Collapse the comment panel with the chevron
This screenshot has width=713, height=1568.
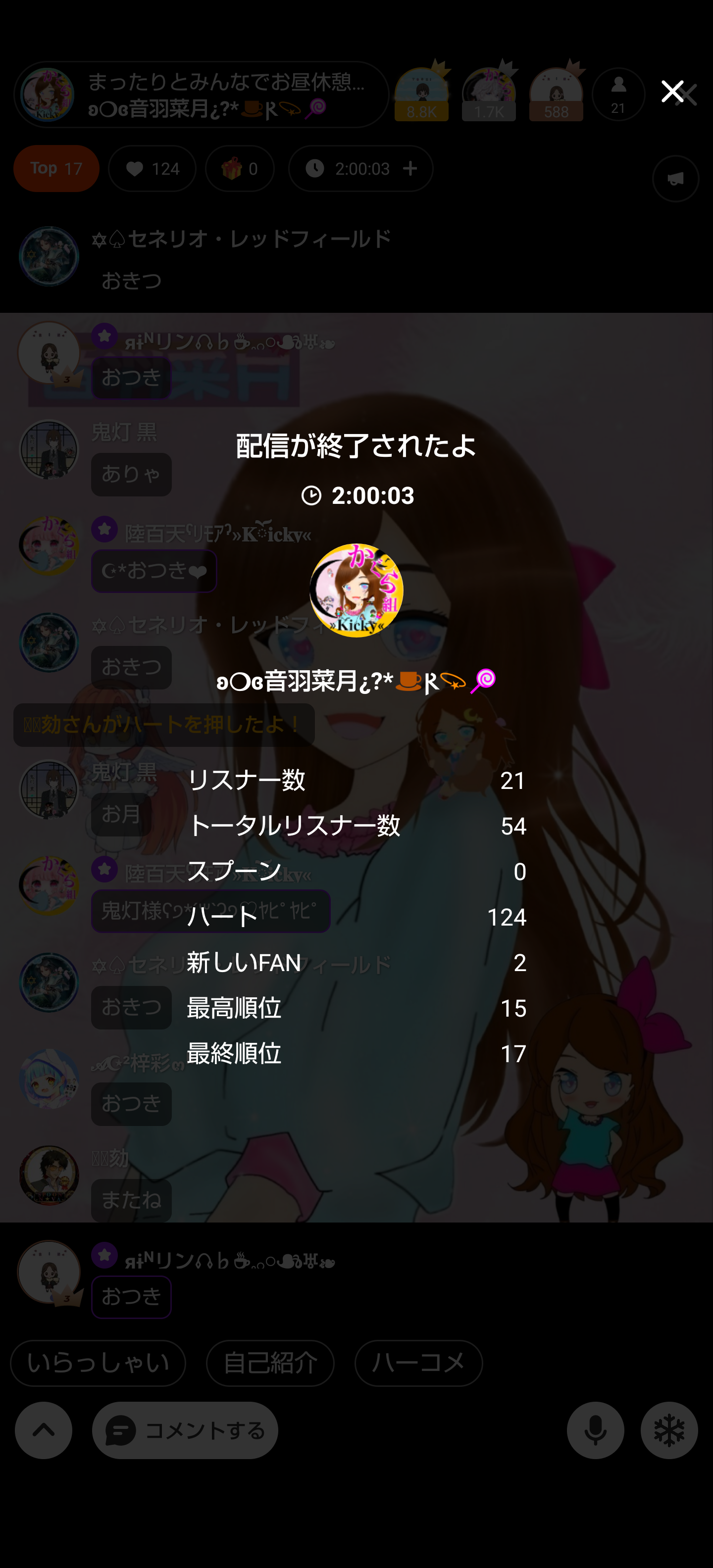43,1431
